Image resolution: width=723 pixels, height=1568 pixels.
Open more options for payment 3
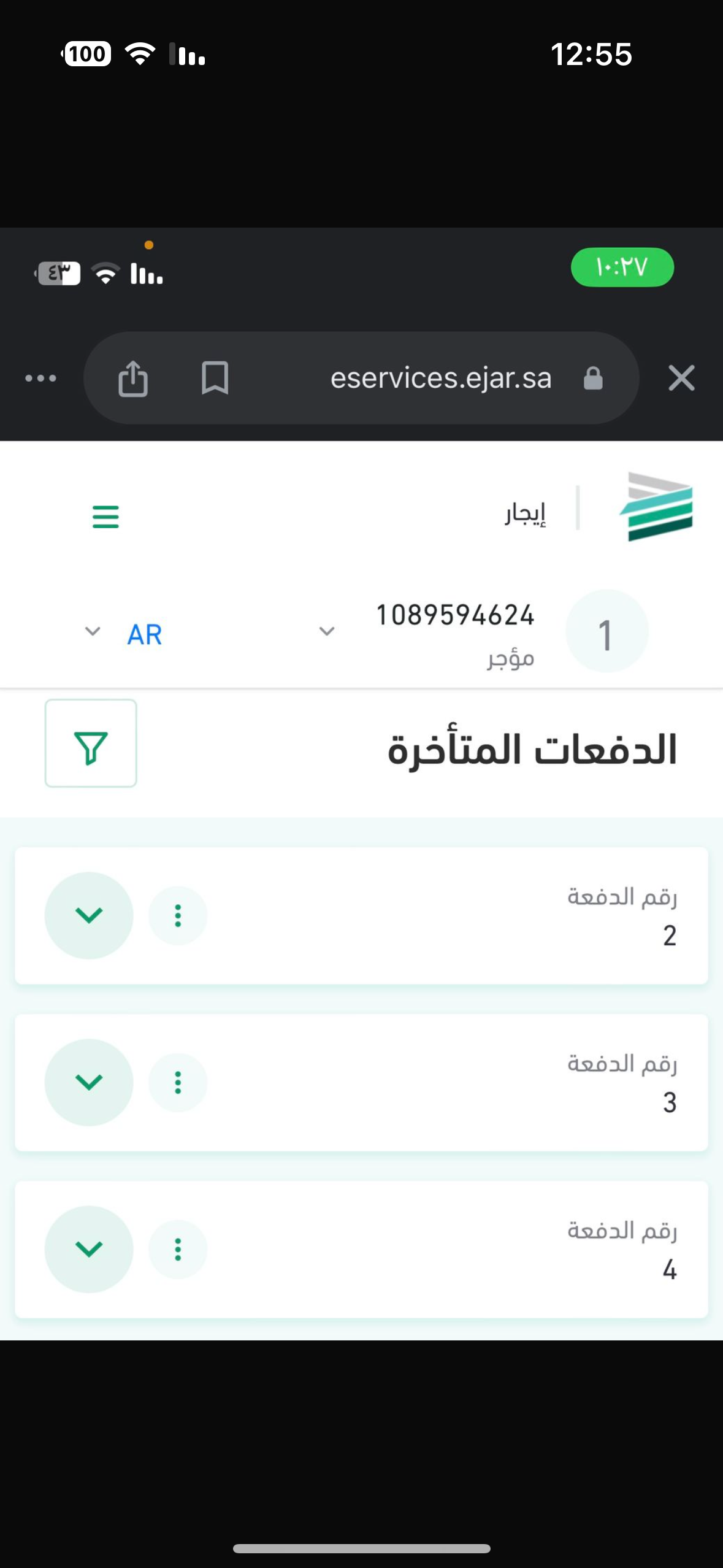[x=178, y=1082]
